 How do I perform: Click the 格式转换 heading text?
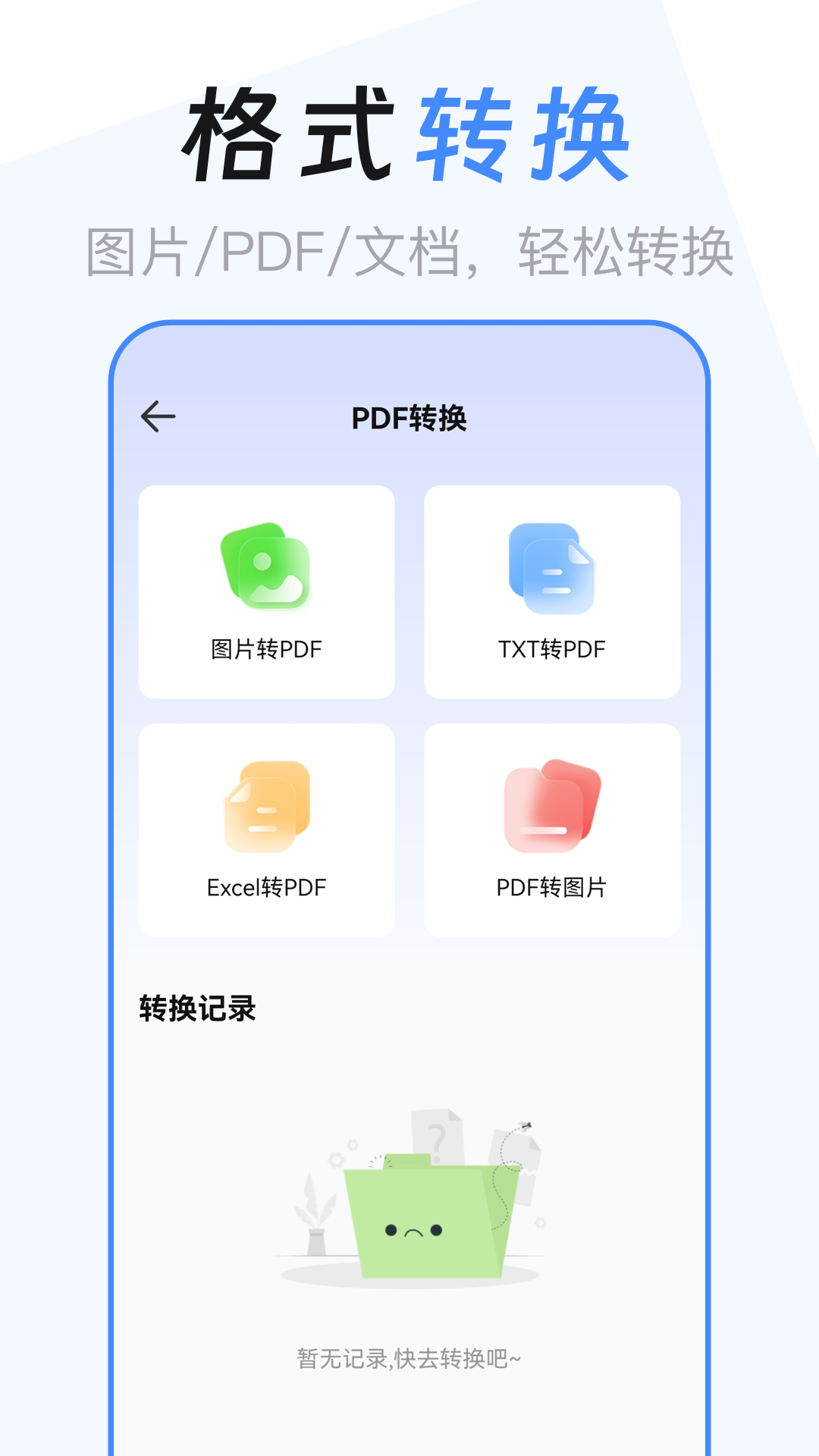click(409, 133)
